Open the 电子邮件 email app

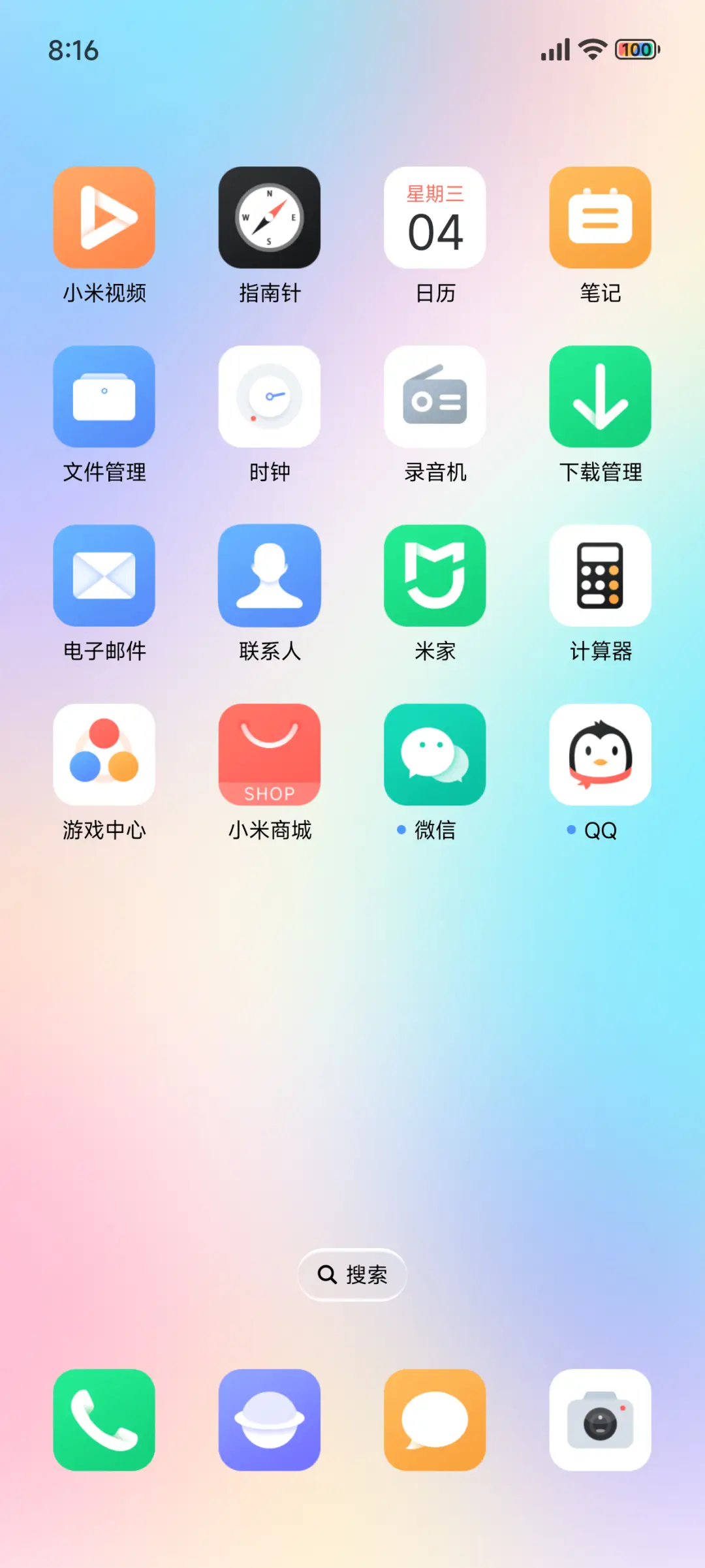click(x=104, y=576)
